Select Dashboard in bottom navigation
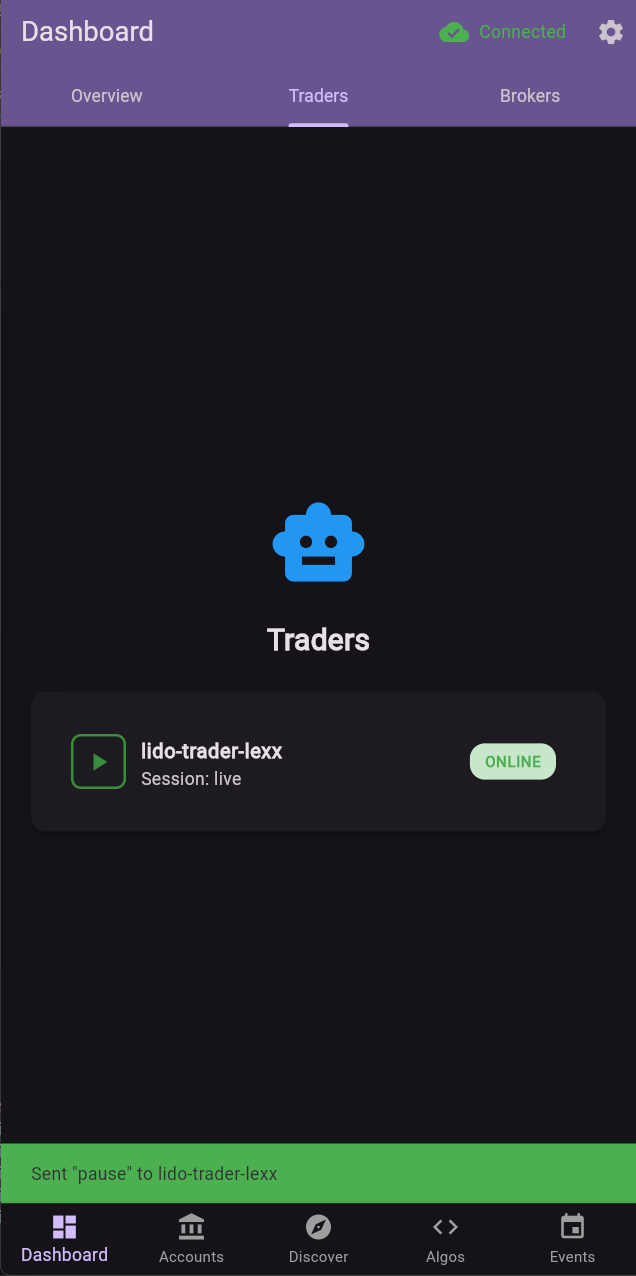Viewport: 636px width, 1276px height. [x=64, y=1239]
